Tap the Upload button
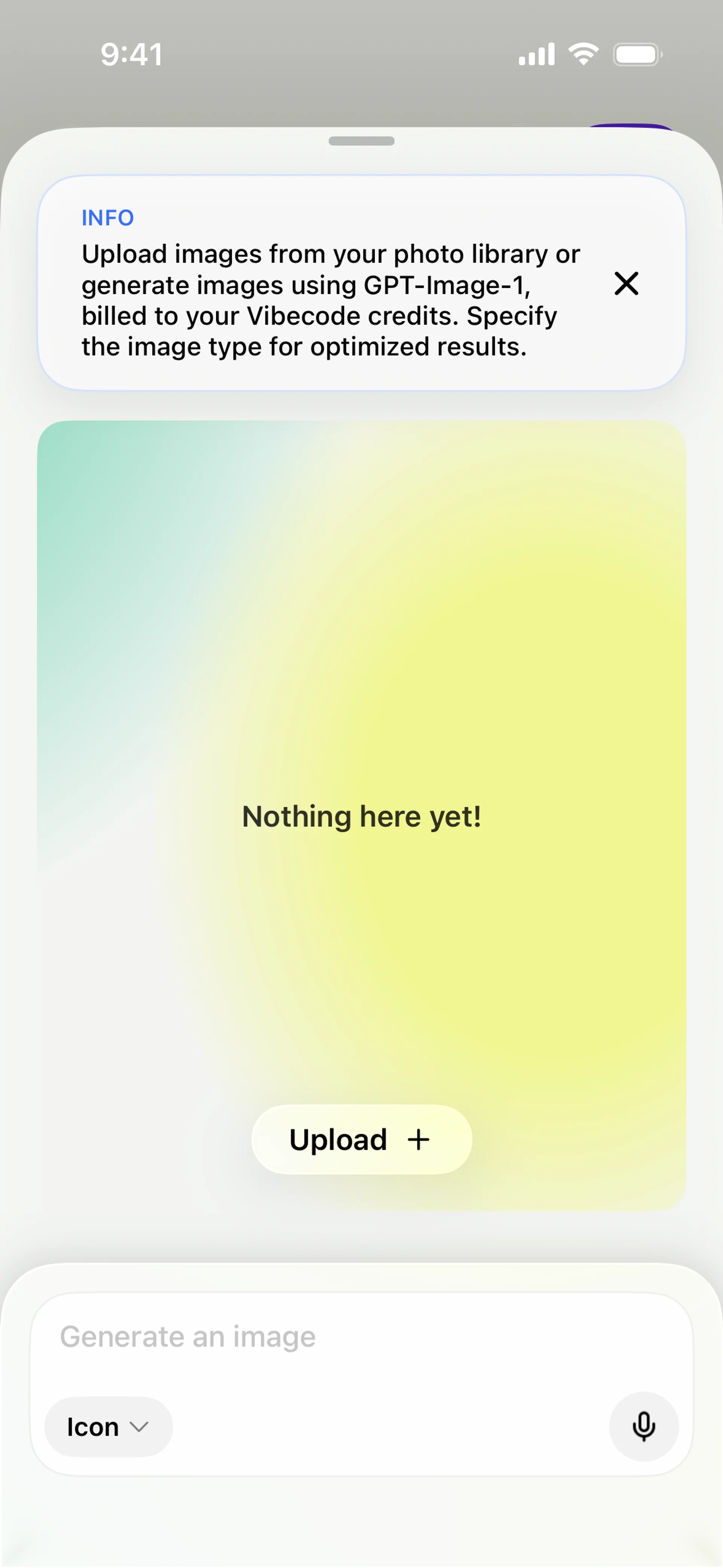The height and width of the screenshot is (1568, 723). pyautogui.click(x=361, y=1140)
